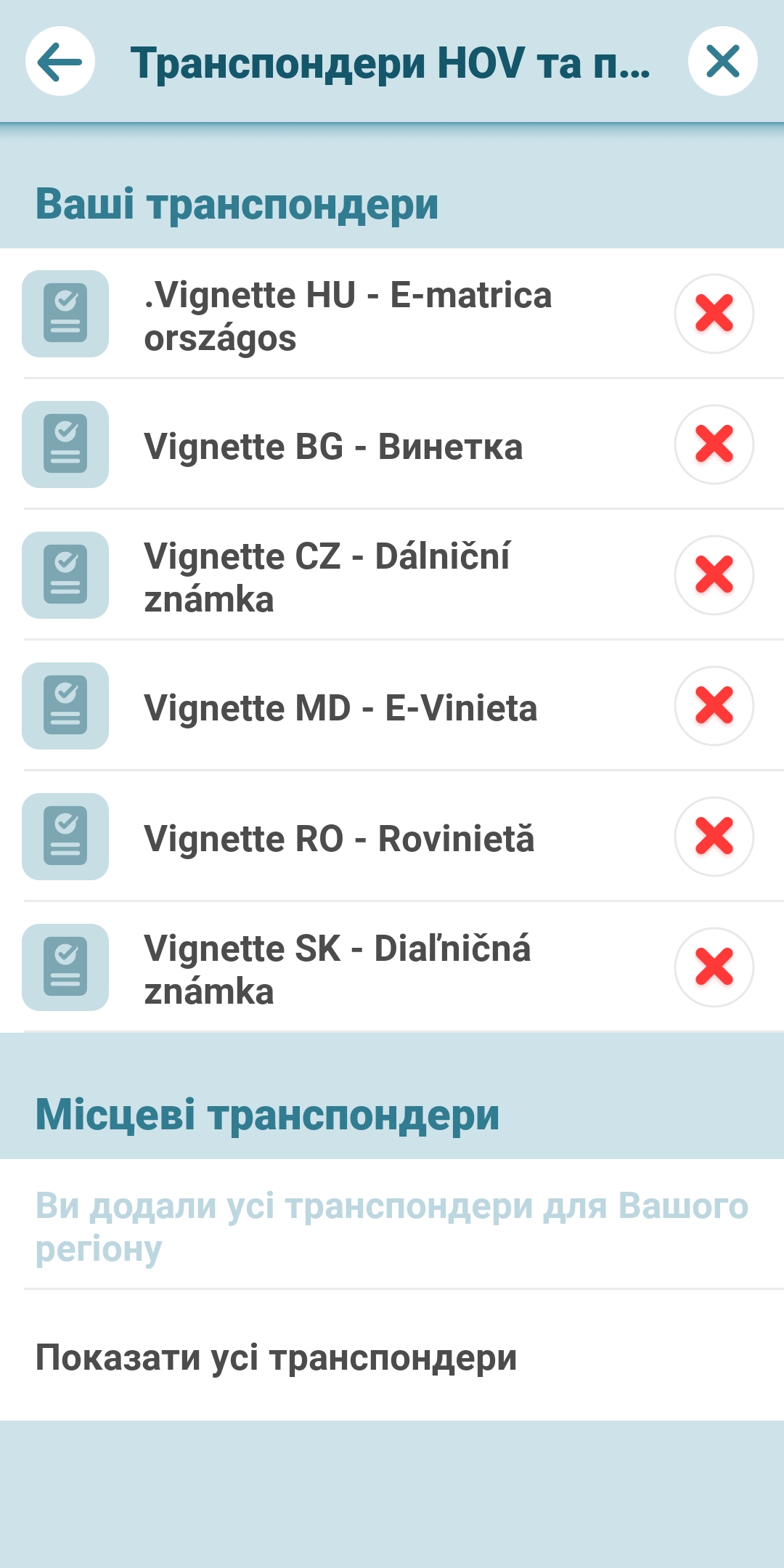This screenshot has width=784, height=1568.
Task: Remove Vignette CZ Dálniční známka
Action: [x=714, y=575]
